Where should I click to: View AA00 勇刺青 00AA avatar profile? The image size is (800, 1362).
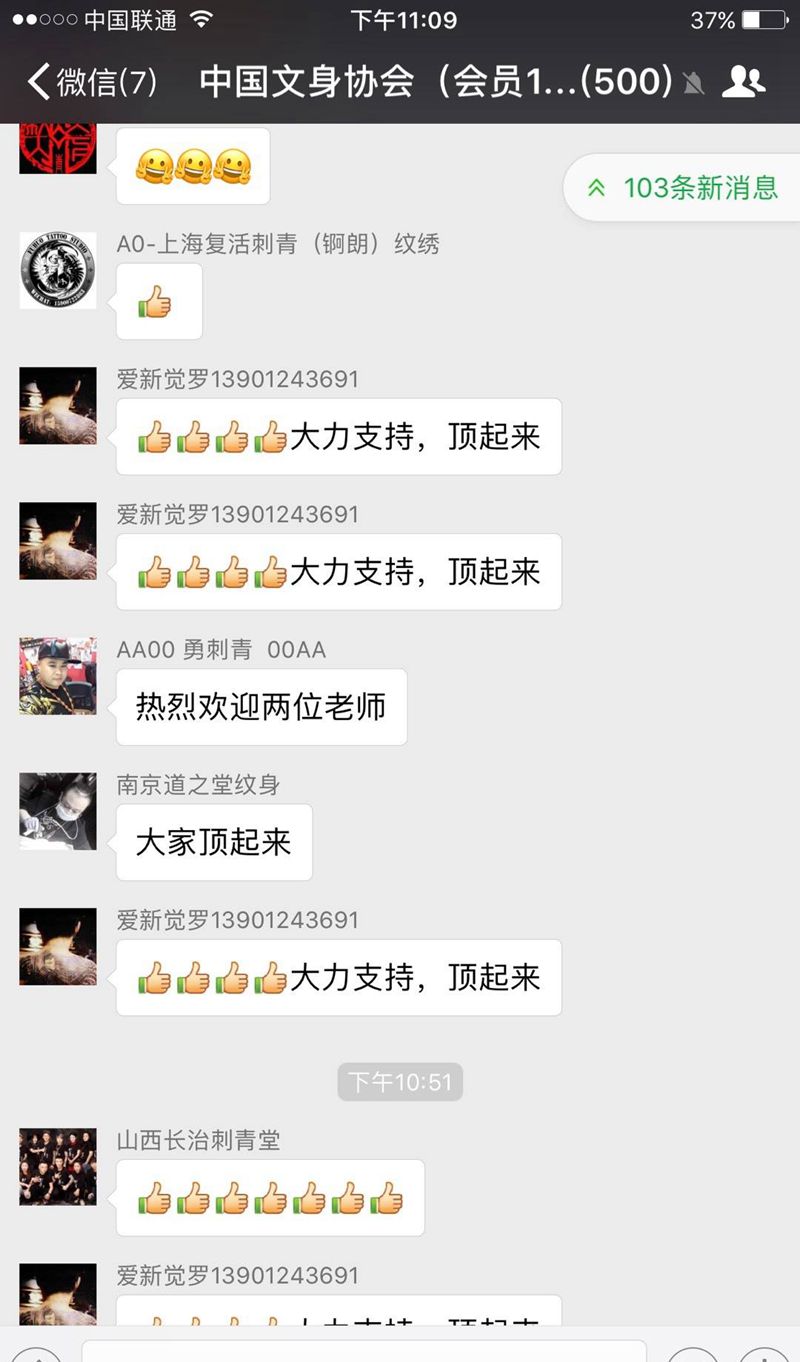pyautogui.click(x=58, y=676)
